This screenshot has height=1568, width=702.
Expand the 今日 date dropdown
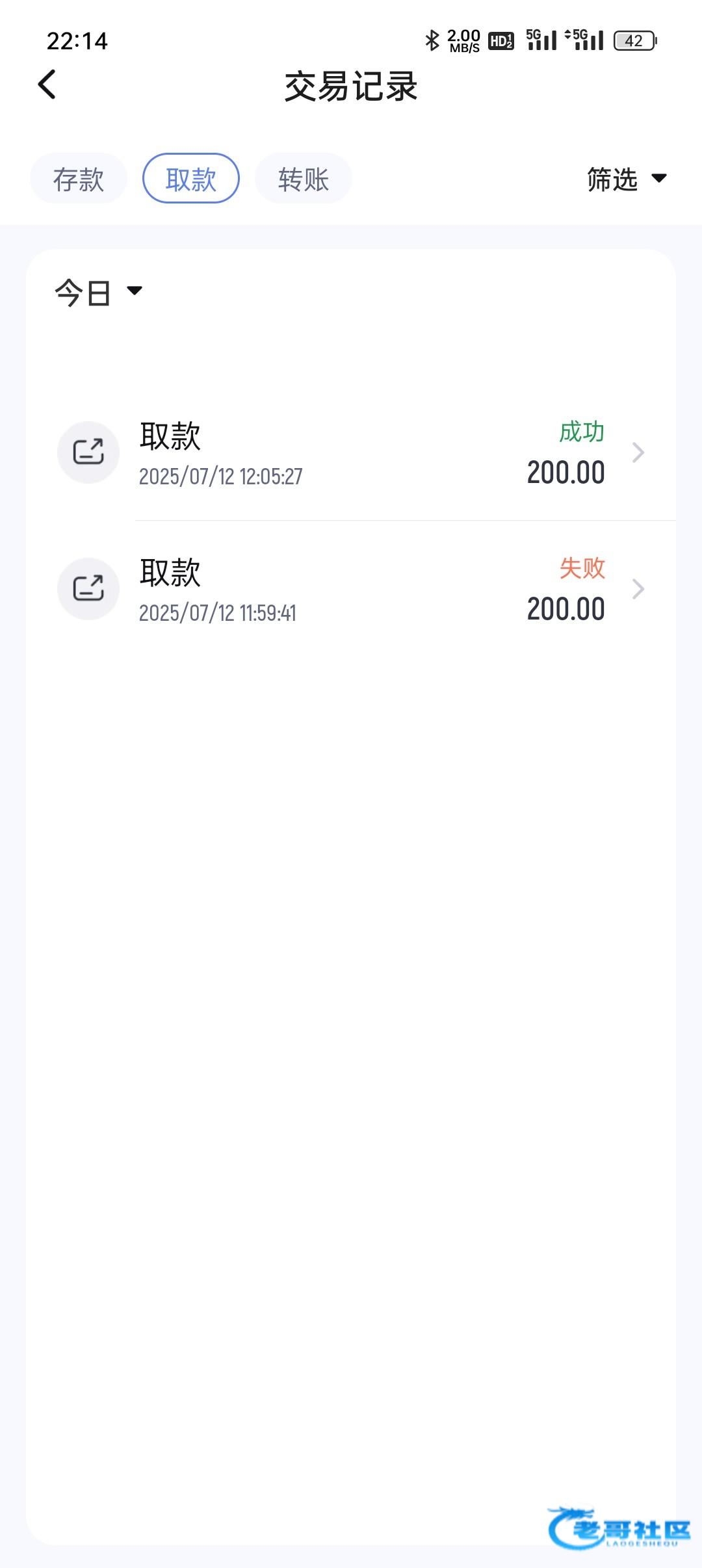pos(99,293)
